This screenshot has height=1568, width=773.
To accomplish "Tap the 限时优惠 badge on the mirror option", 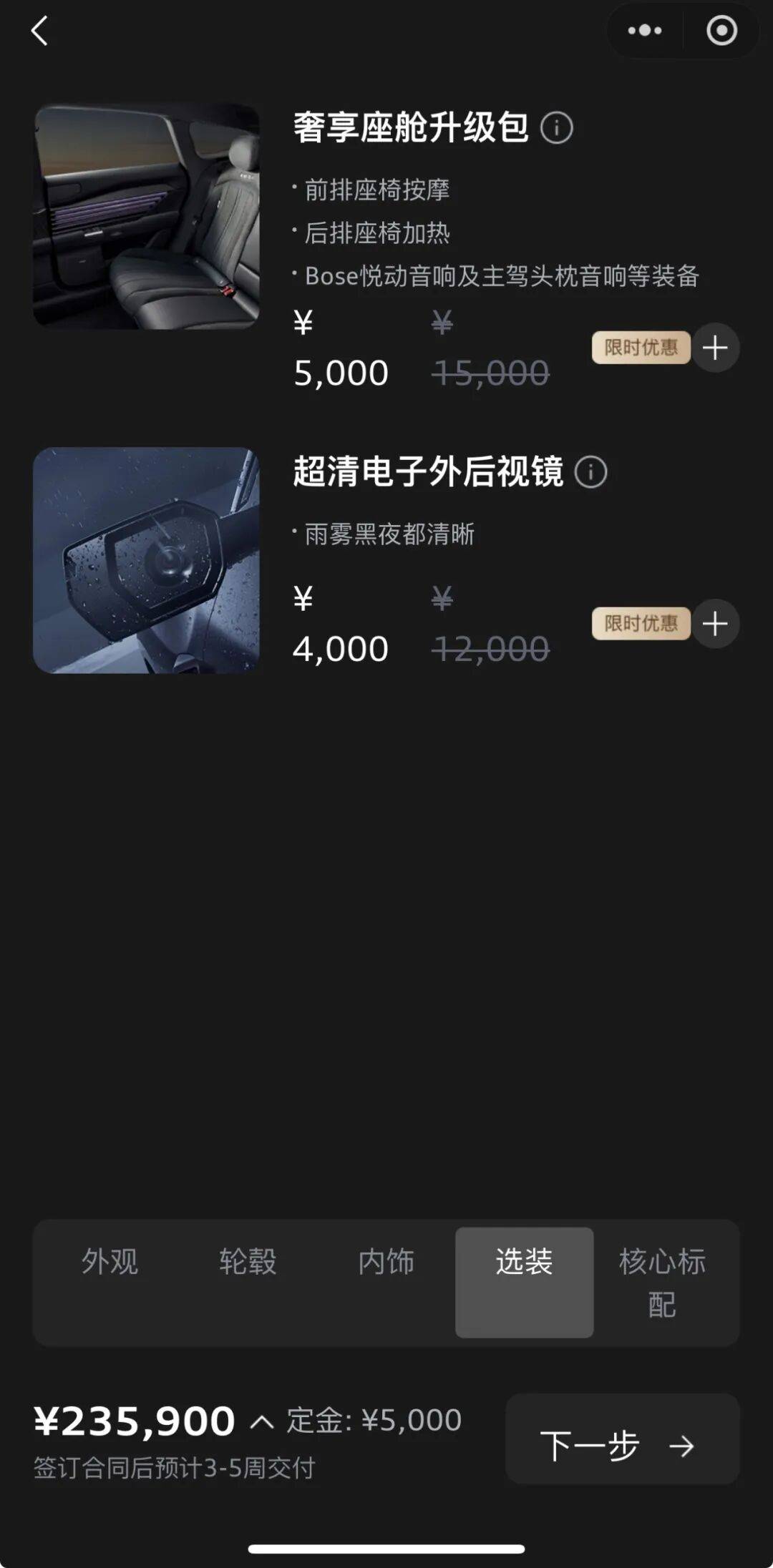I will [641, 624].
